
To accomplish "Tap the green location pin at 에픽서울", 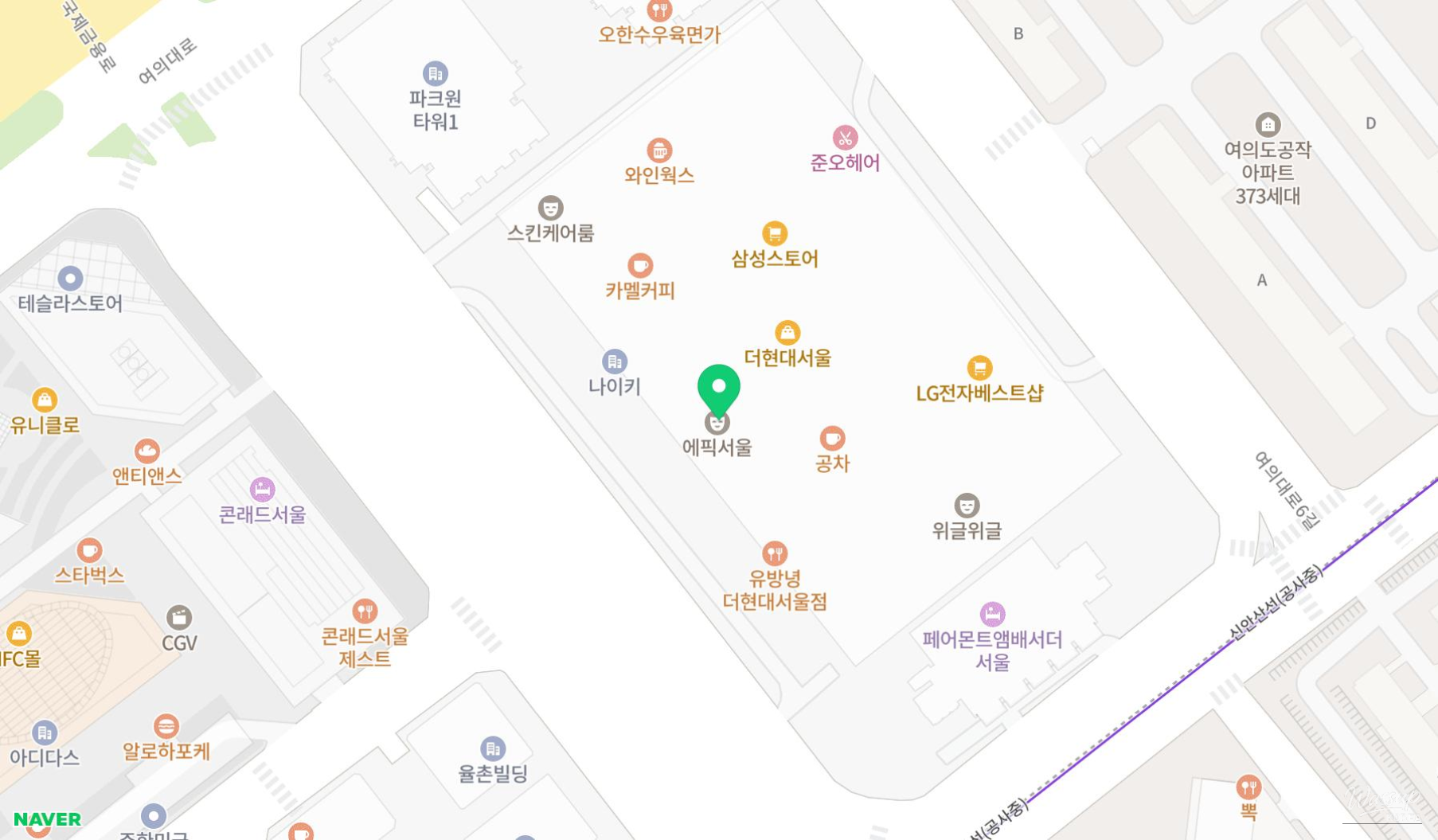I will click(718, 388).
